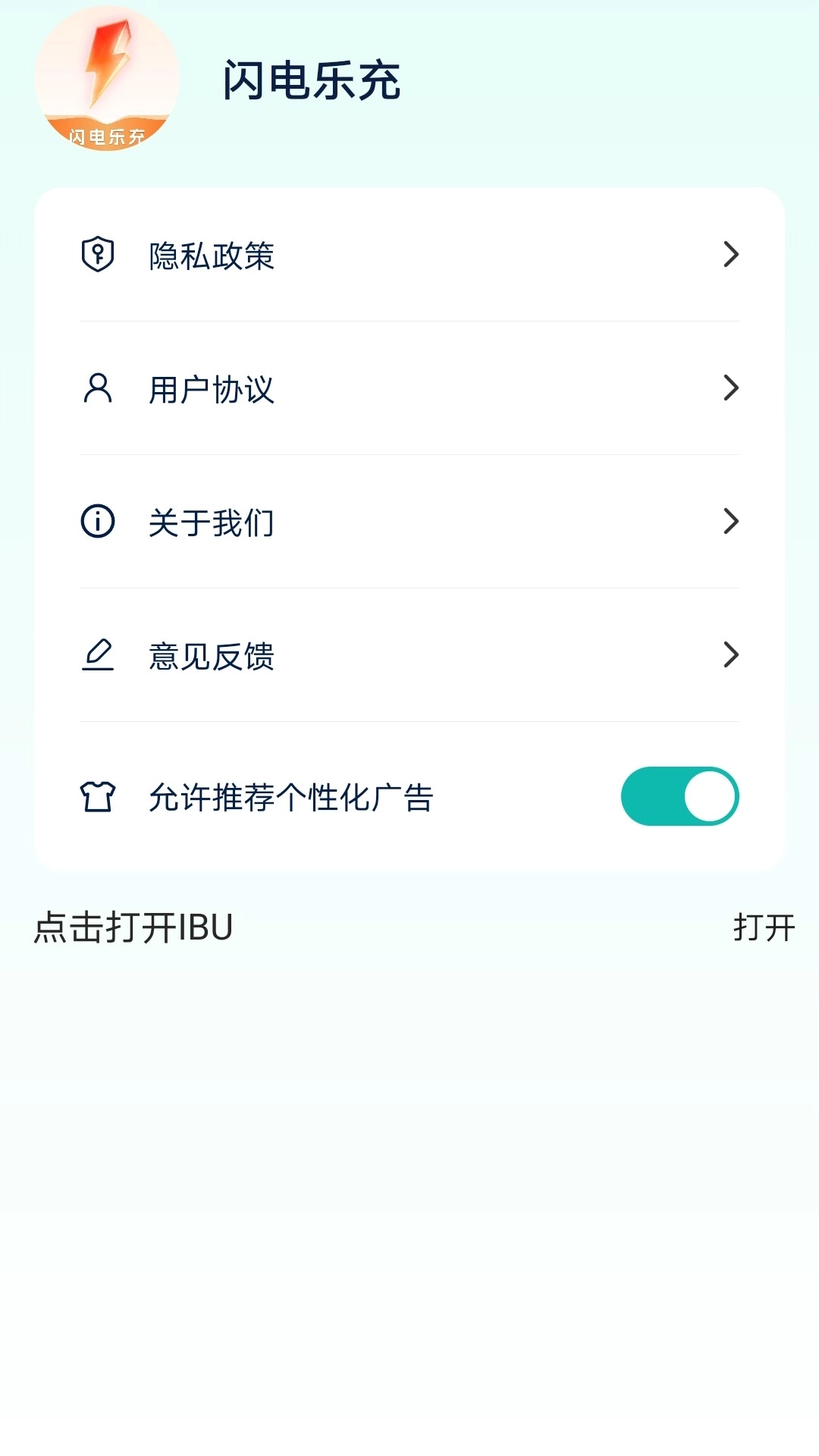The height and width of the screenshot is (1456, 819).
Task: Expand 关于我们 with its chevron
Action: 730,523
